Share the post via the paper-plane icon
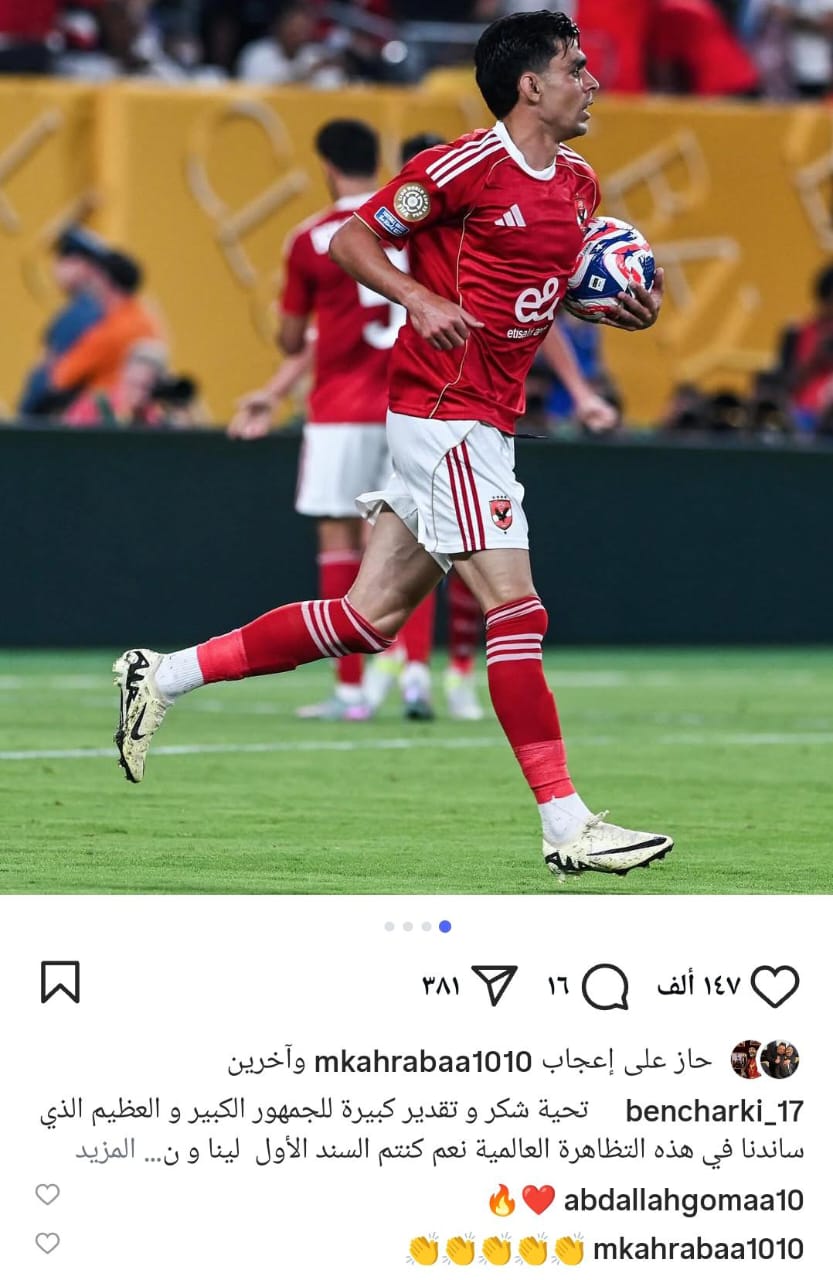 pos(494,986)
